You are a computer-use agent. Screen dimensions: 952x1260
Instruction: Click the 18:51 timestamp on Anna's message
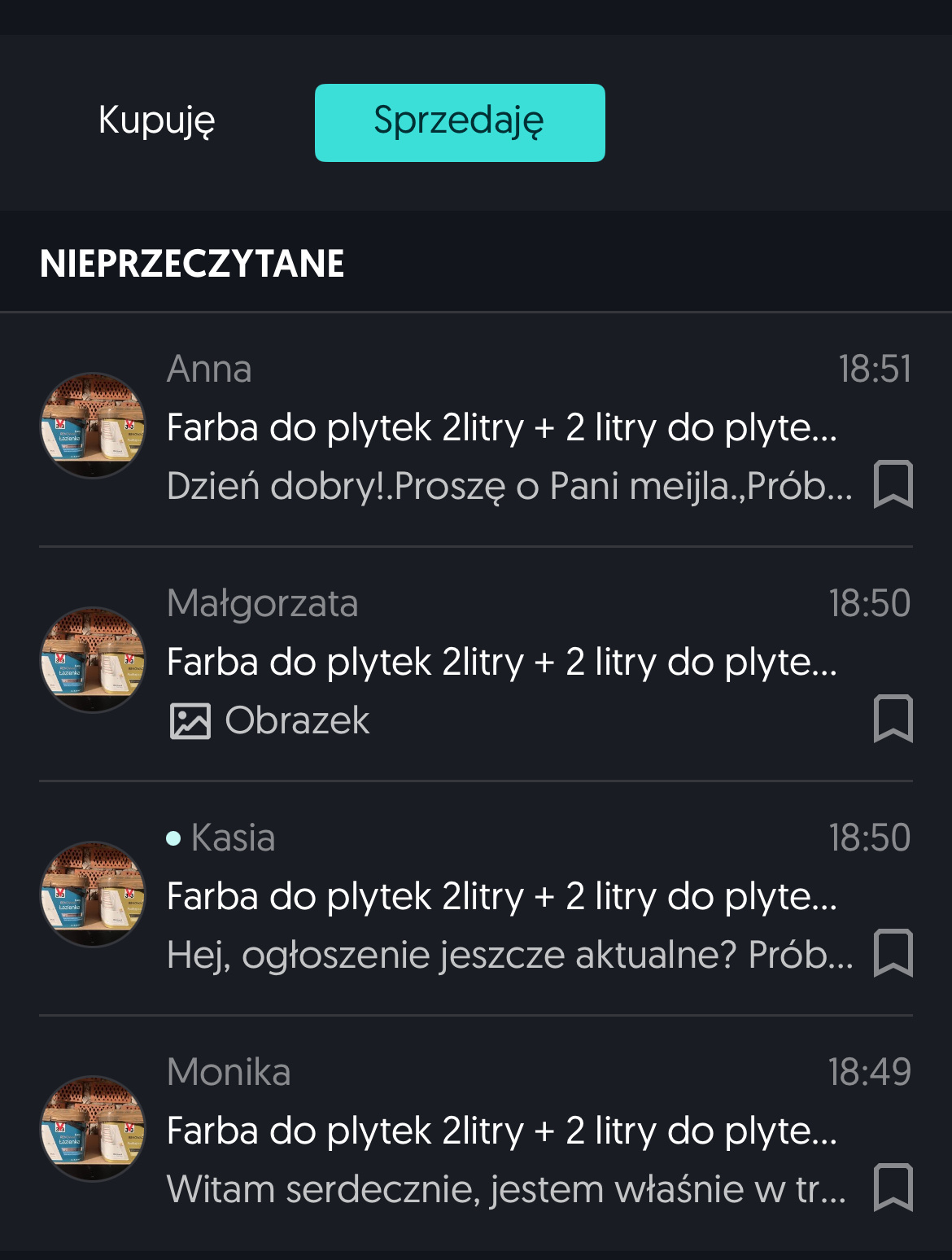pyautogui.click(x=874, y=368)
